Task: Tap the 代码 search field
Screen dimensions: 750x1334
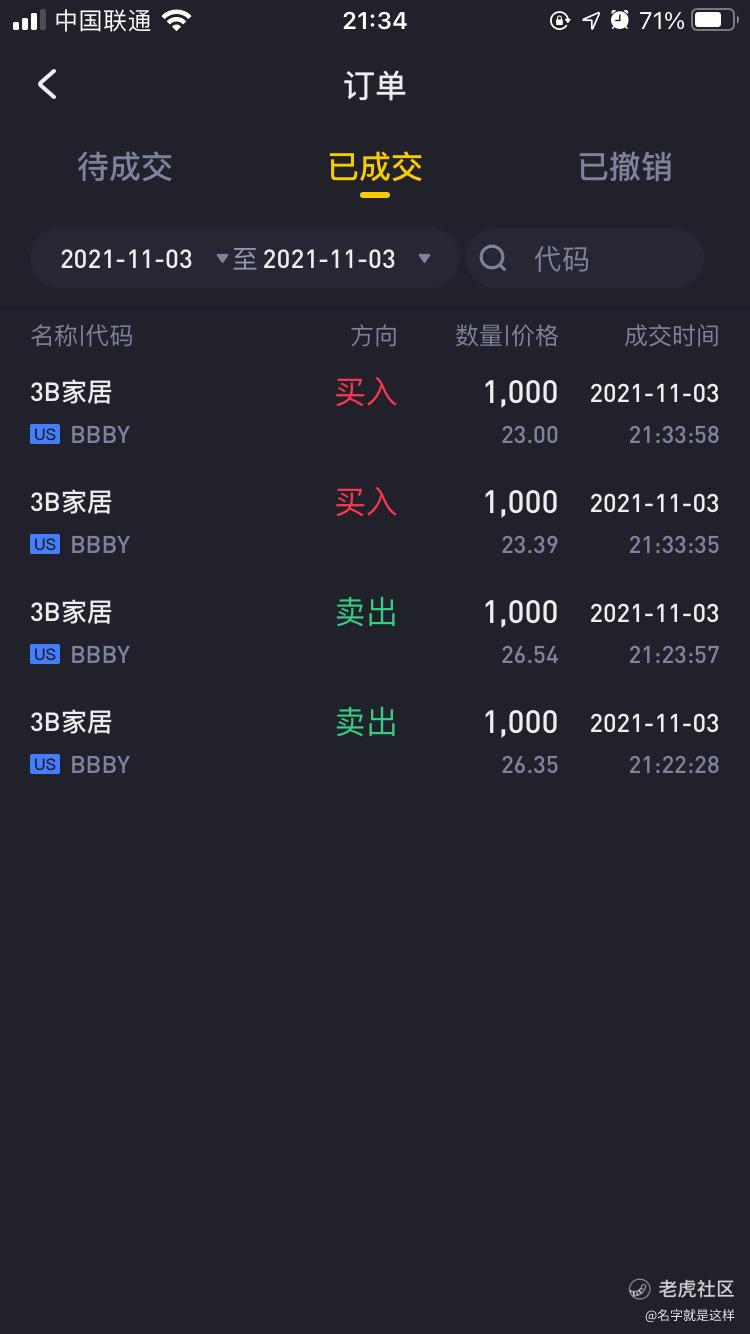Action: click(x=585, y=259)
